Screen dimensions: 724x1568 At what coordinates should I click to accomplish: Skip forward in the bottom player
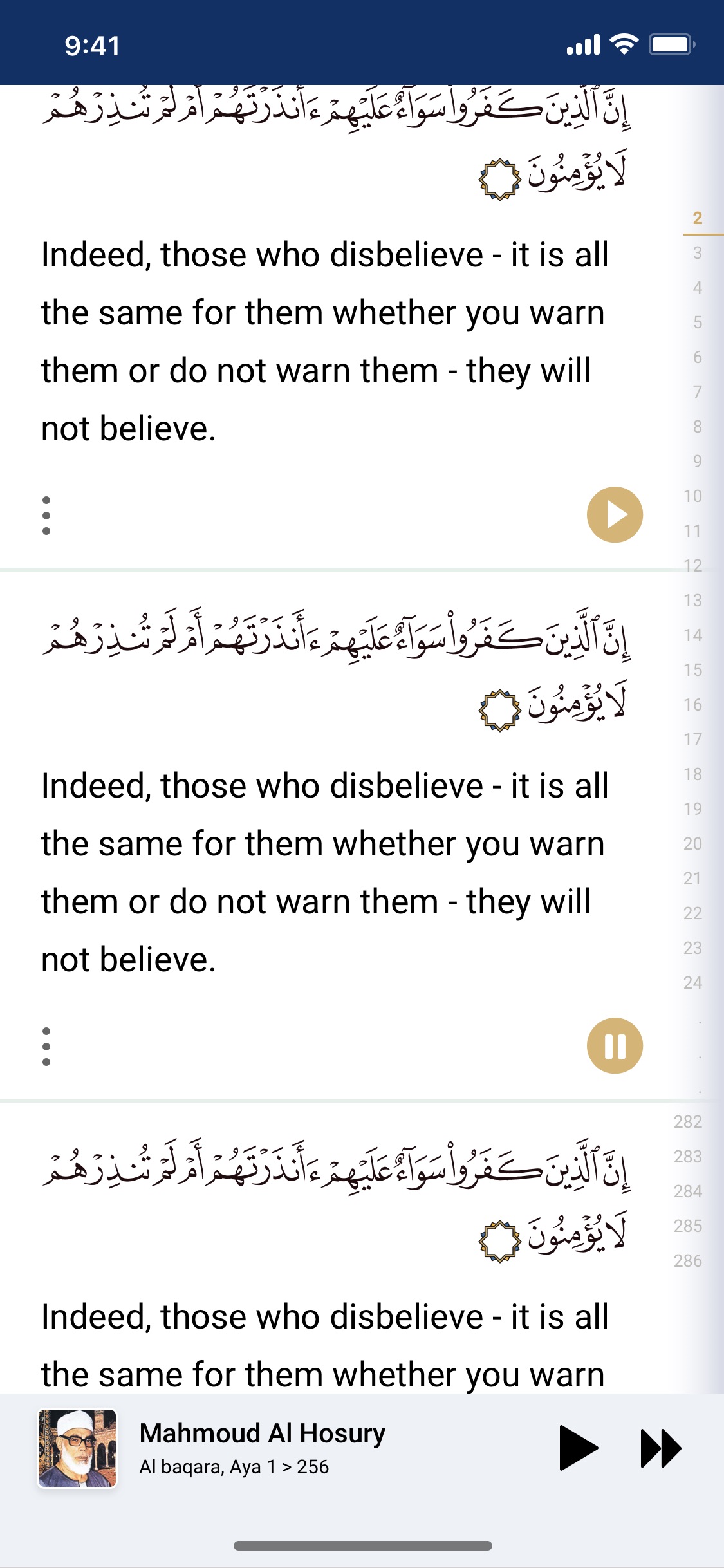point(661,1448)
